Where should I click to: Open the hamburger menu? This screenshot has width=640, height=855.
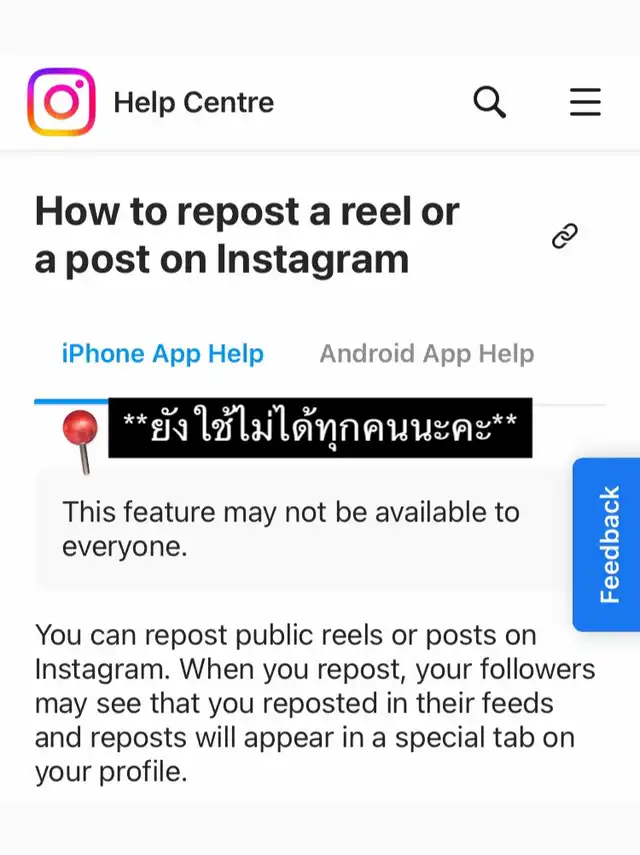[585, 102]
